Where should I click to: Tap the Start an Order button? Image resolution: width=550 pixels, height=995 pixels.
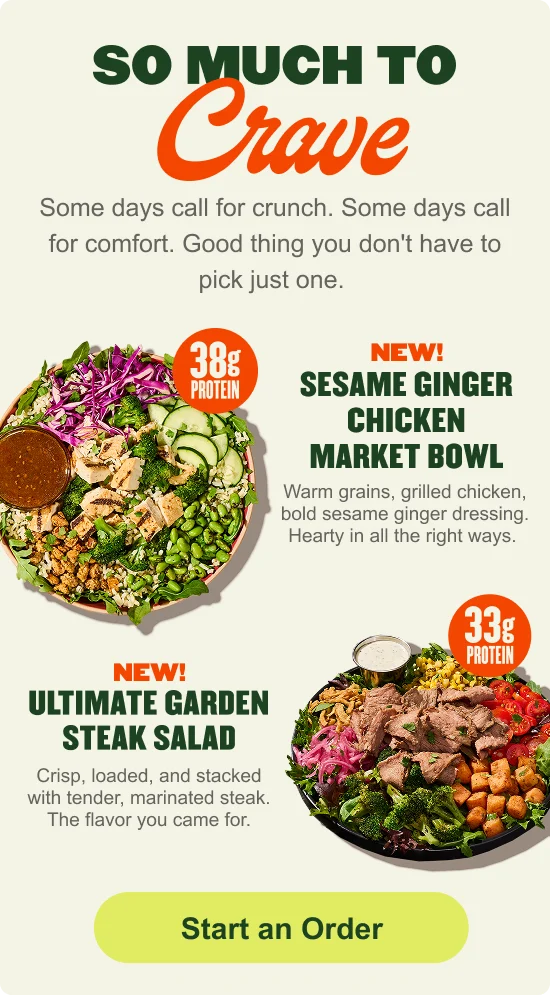coord(281,928)
